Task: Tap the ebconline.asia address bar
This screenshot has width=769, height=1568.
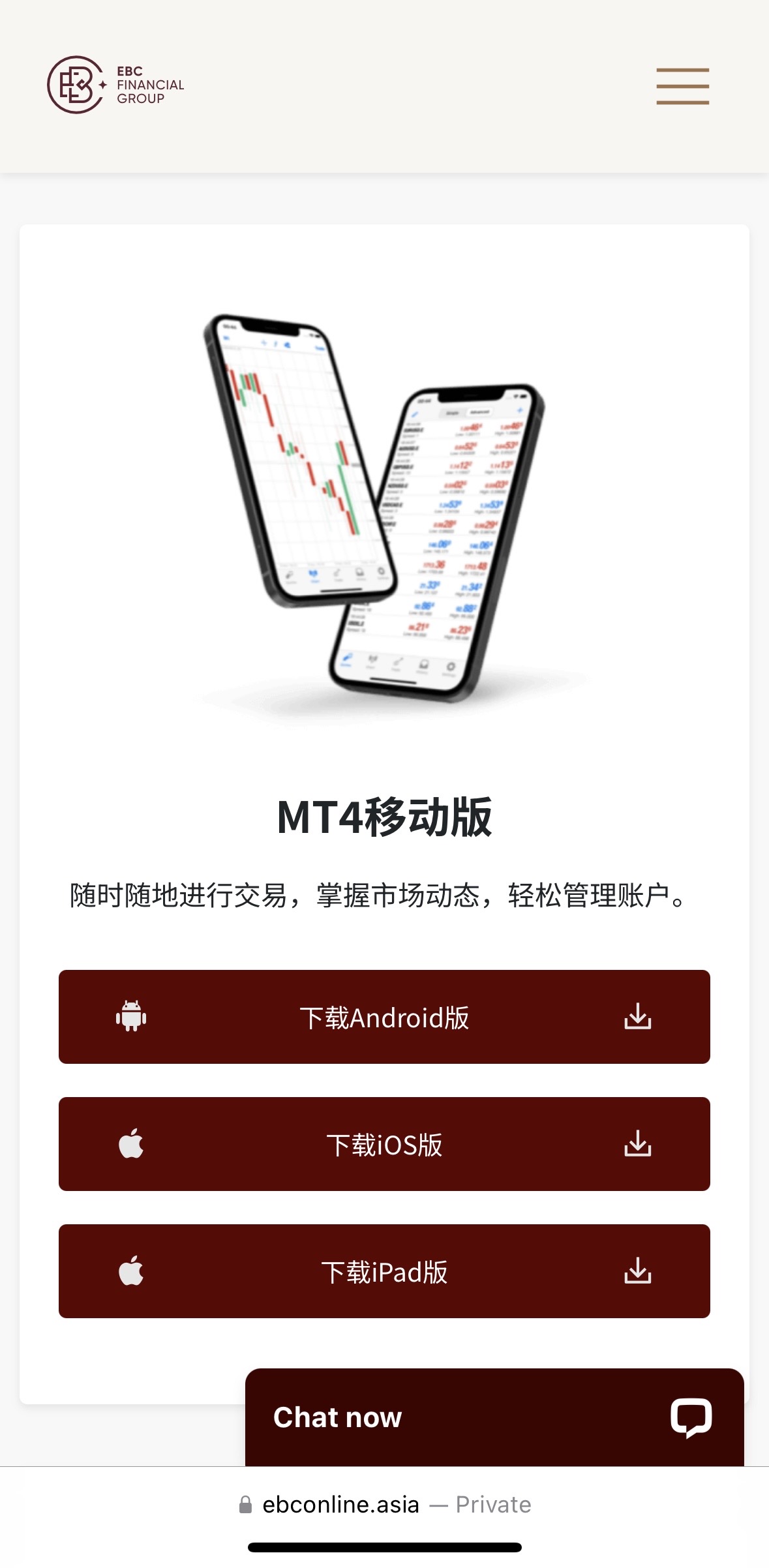Action: [x=385, y=1505]
